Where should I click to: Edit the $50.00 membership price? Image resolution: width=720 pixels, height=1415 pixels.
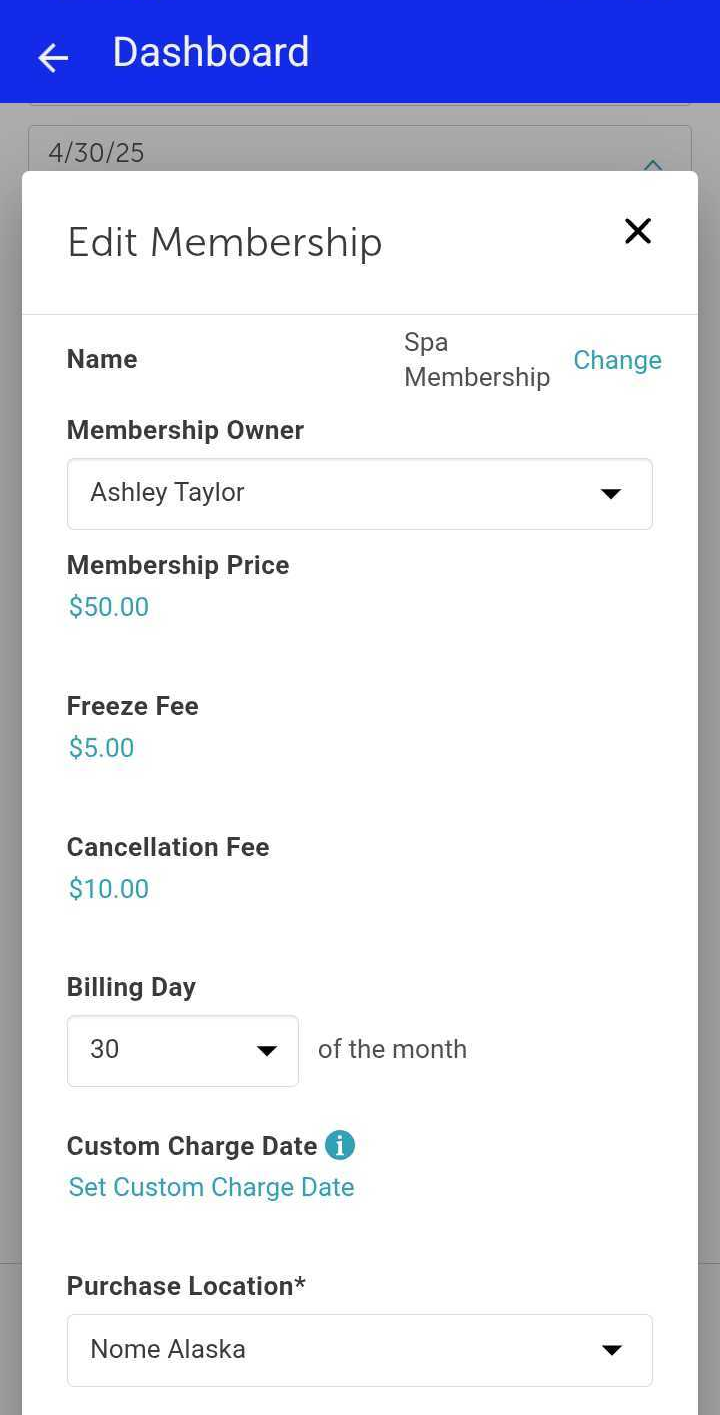(109, 607)
